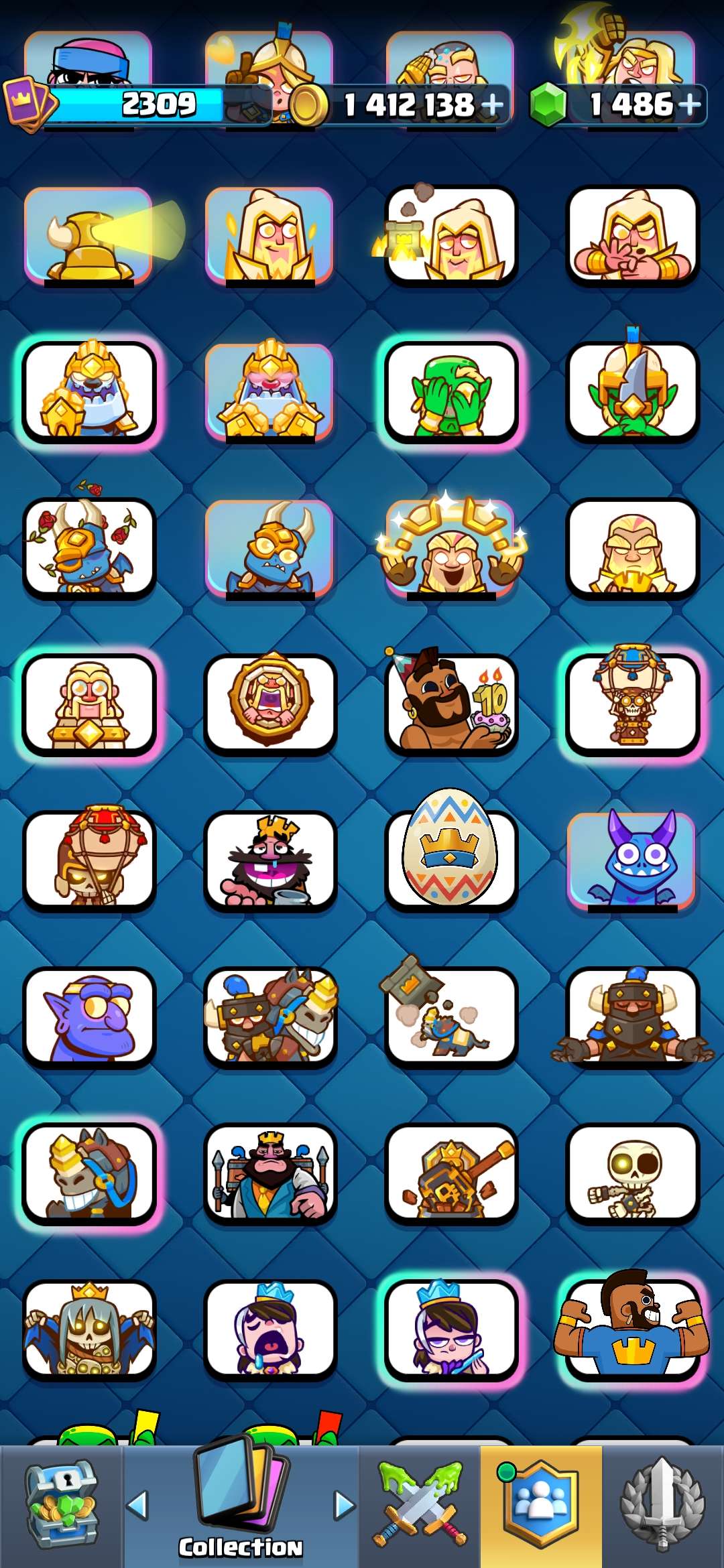
Task: Choose the goblin covering eyes emote
Action: click(x=451, y=393)
